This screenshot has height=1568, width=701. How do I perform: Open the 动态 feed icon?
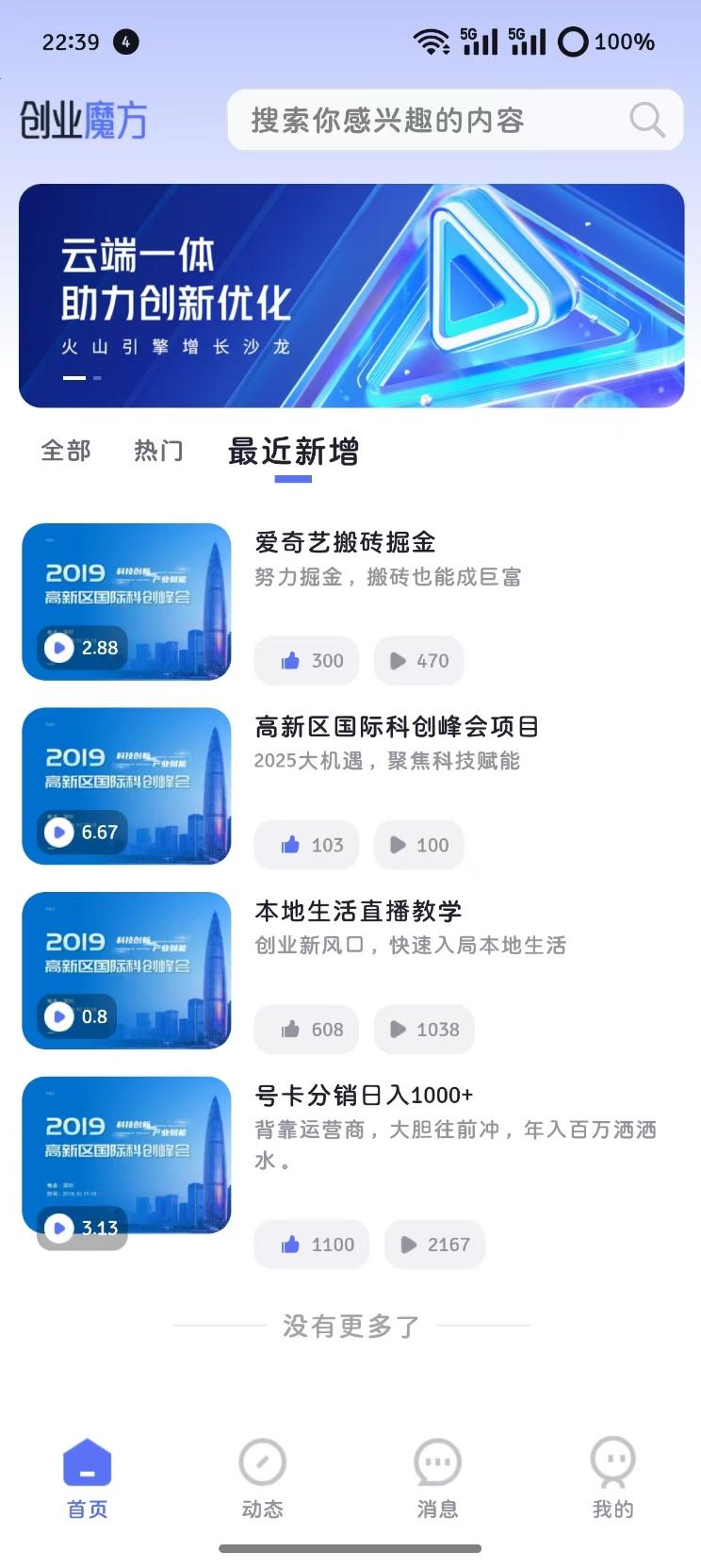pyautogui.click(x=262, y=1461)
